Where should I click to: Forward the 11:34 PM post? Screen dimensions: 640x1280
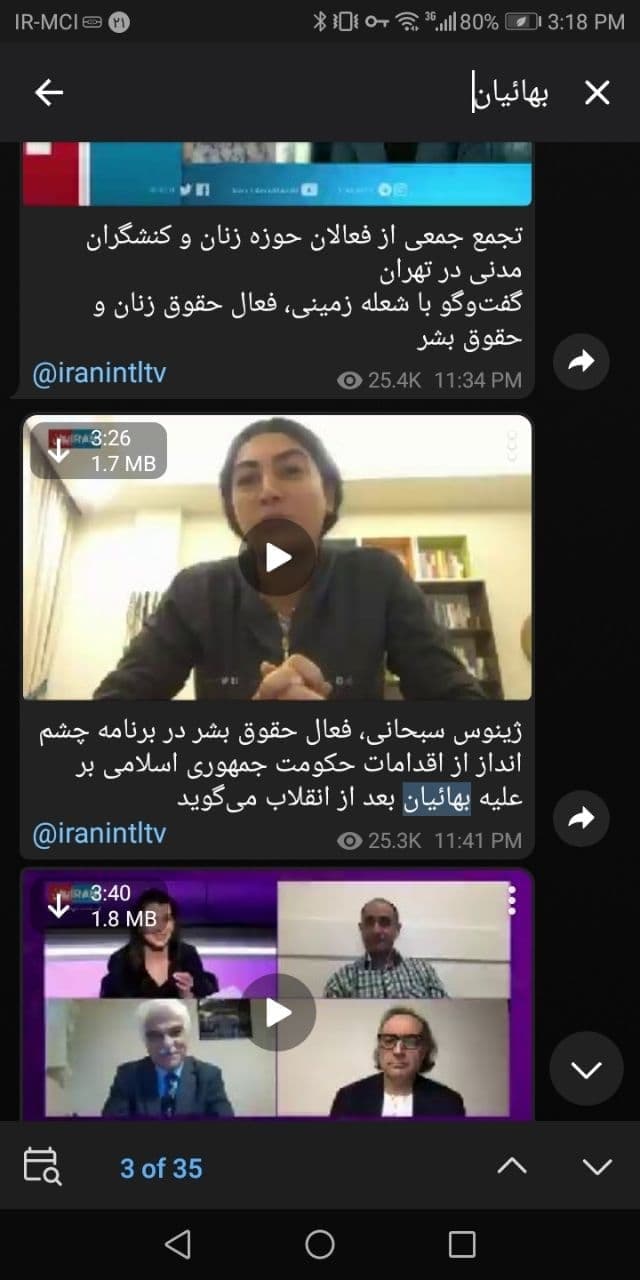click(581, 362)
